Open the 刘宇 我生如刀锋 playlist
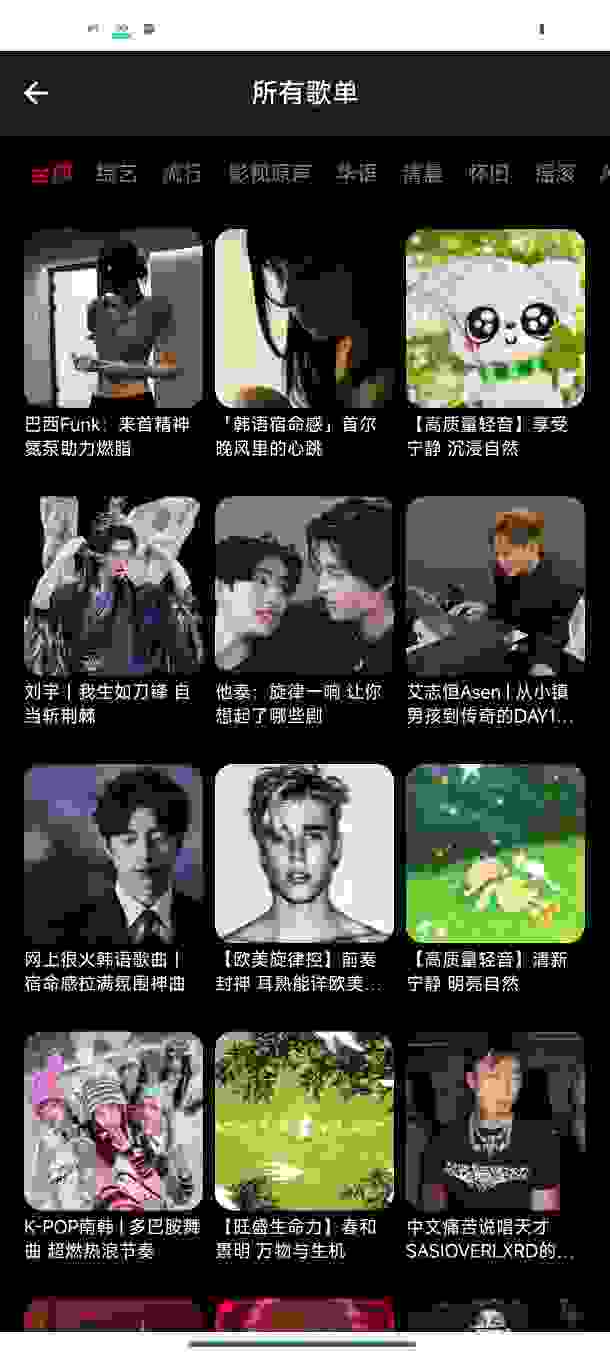The height and width of the screenshot is (1356, 610). pyautogui.click(x=113, y=585)
